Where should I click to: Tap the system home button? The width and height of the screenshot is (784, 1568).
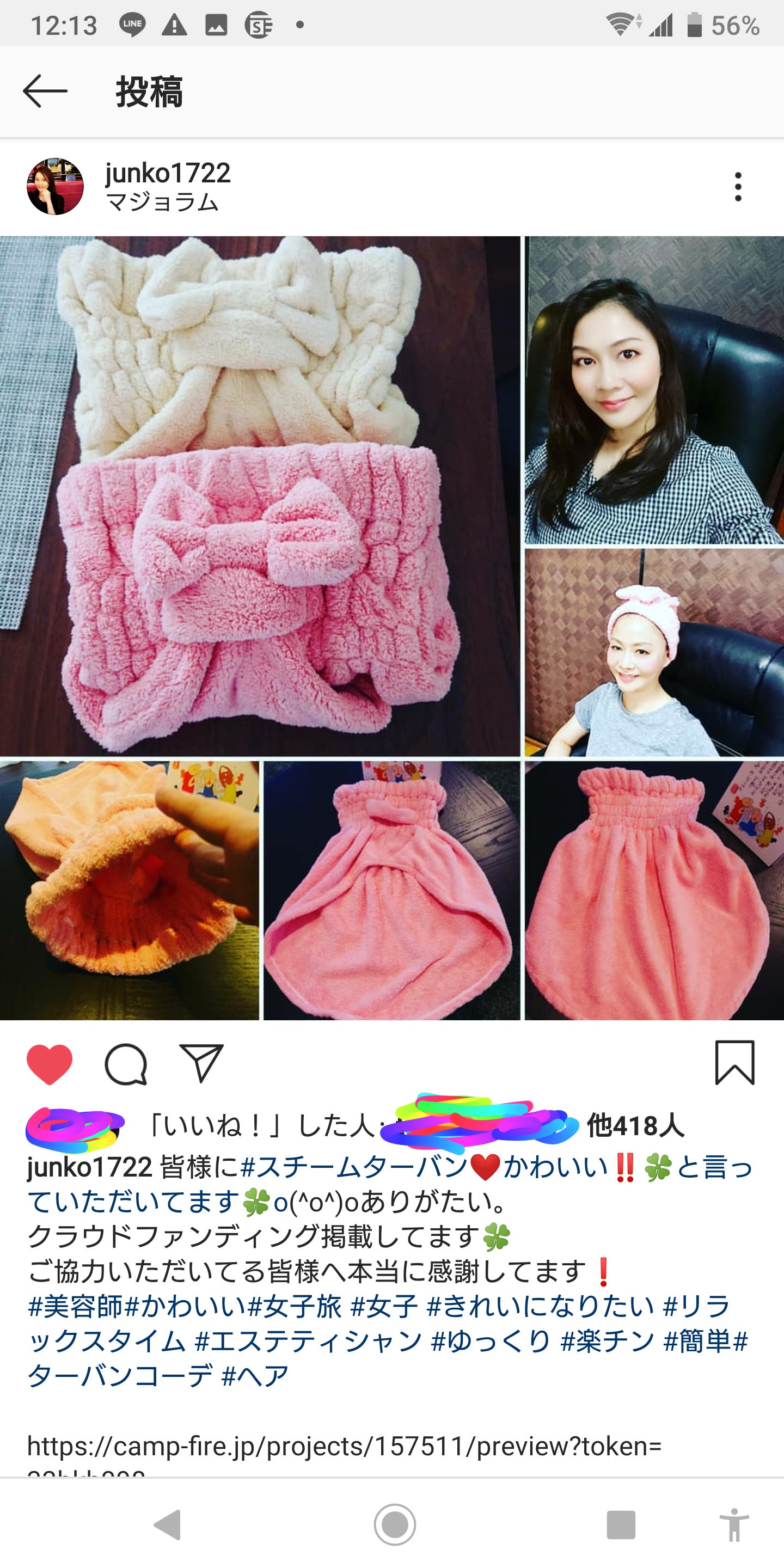[x=394, y=1525]
